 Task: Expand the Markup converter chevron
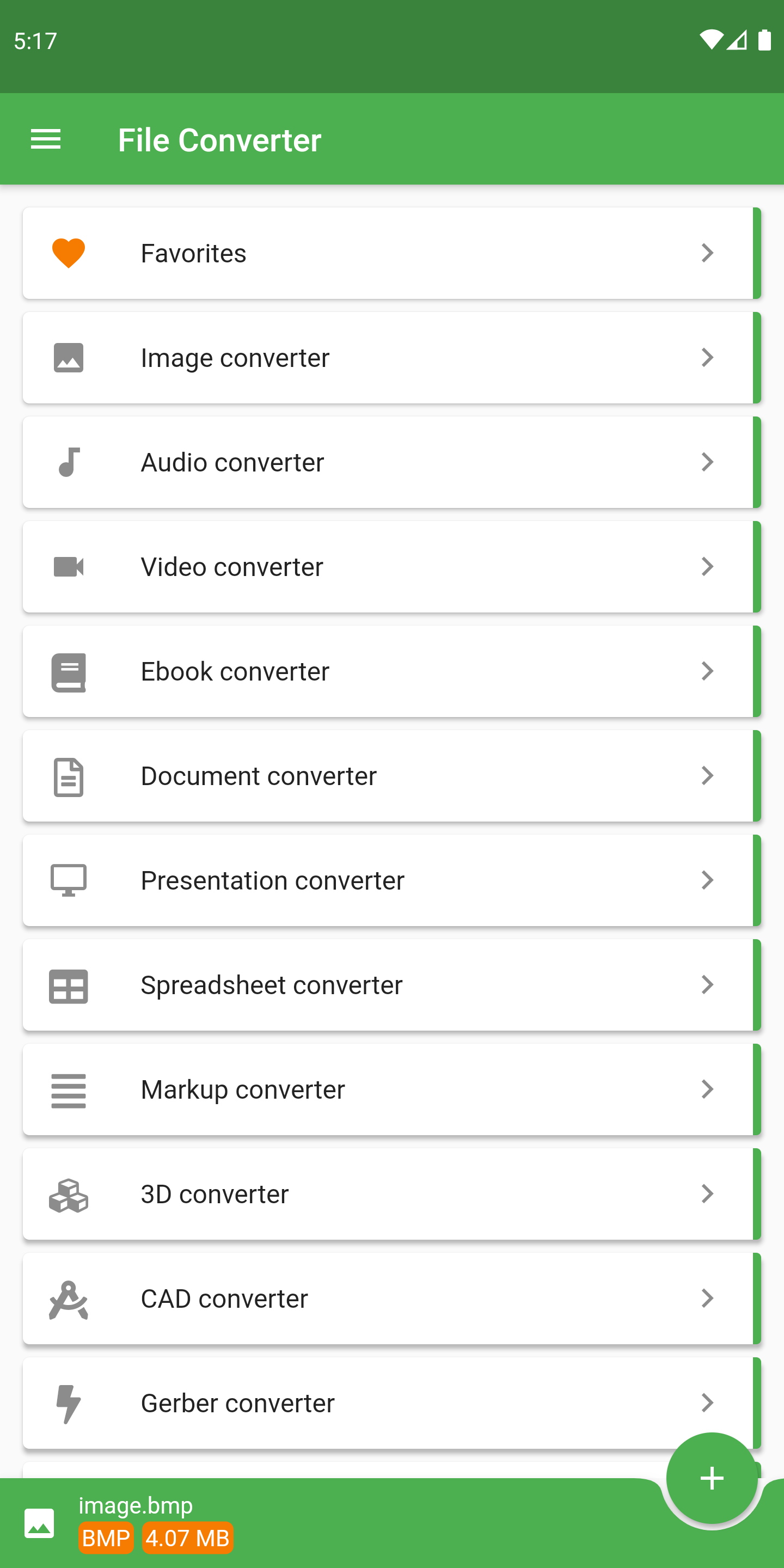tap(706, 1089)
